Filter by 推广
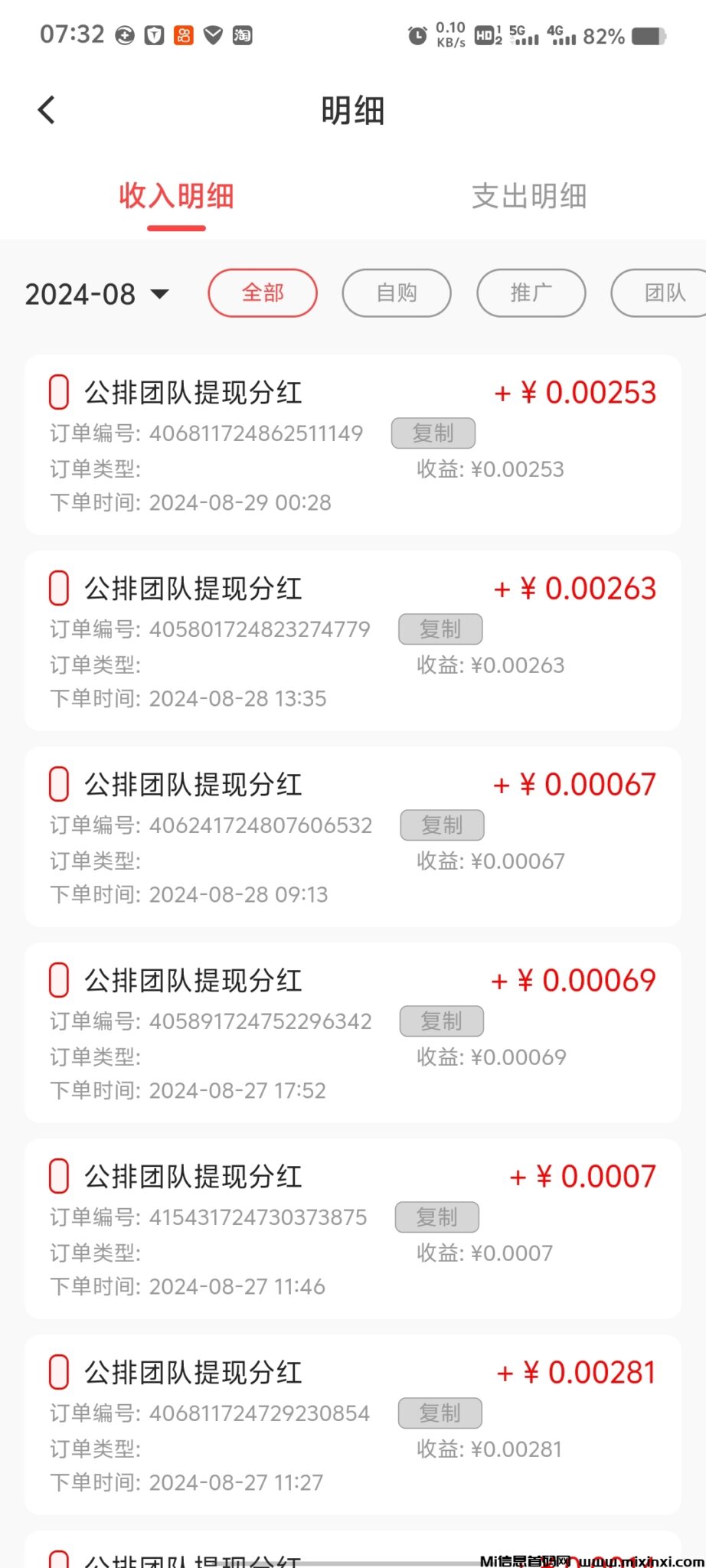Screen dimensions: 706x1568 (x=531, y=293)
